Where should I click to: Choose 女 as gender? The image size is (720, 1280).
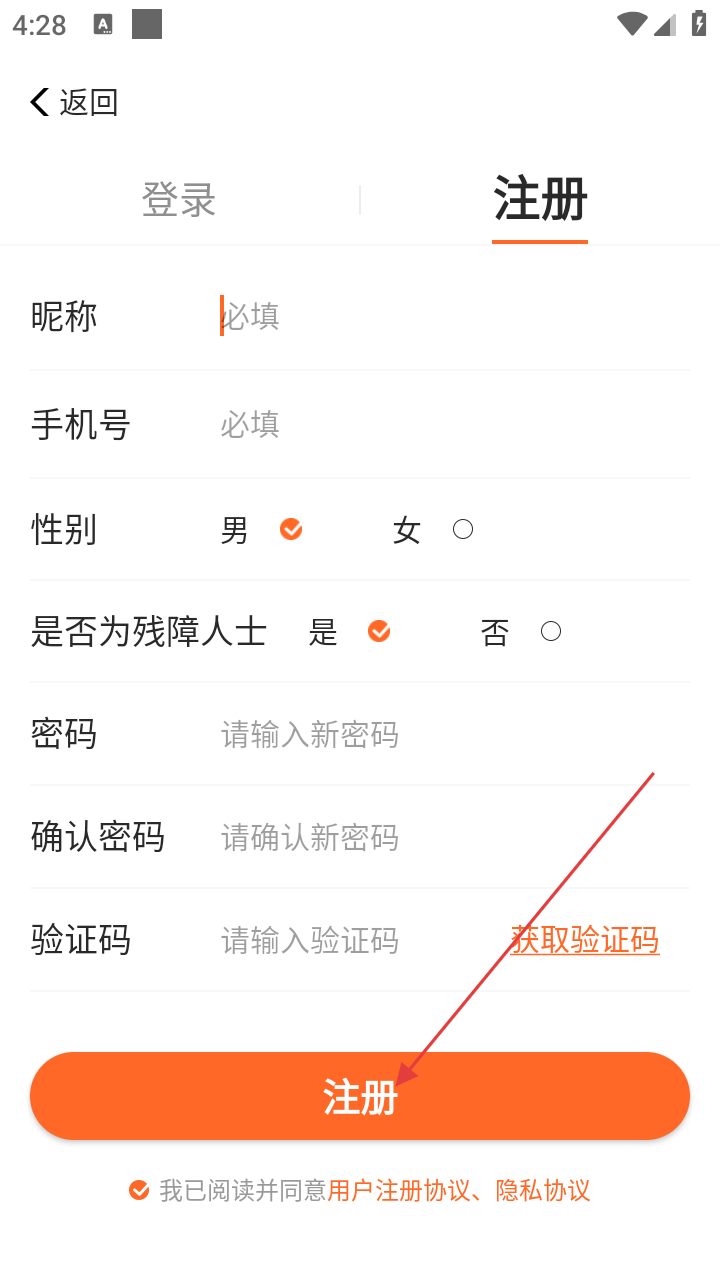(x=462, y=529)
